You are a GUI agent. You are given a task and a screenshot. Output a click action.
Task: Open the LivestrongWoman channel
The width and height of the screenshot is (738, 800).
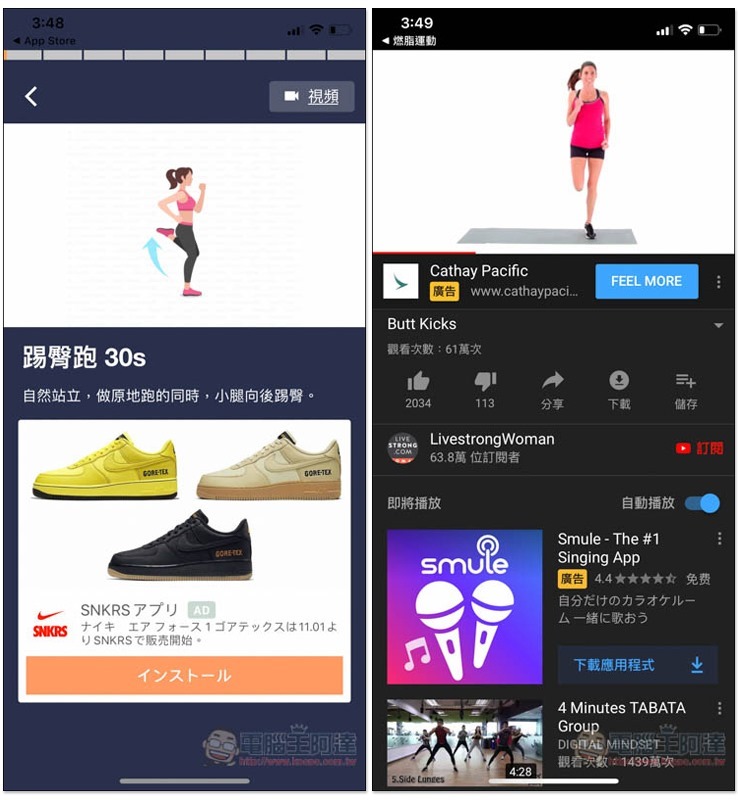(491, 448)
